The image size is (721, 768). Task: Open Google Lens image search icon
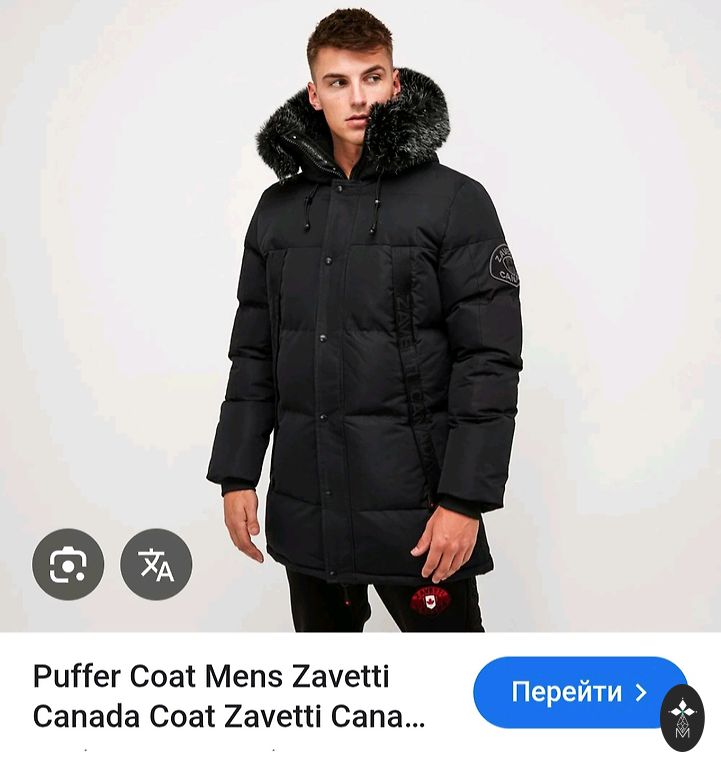(68, 564)
